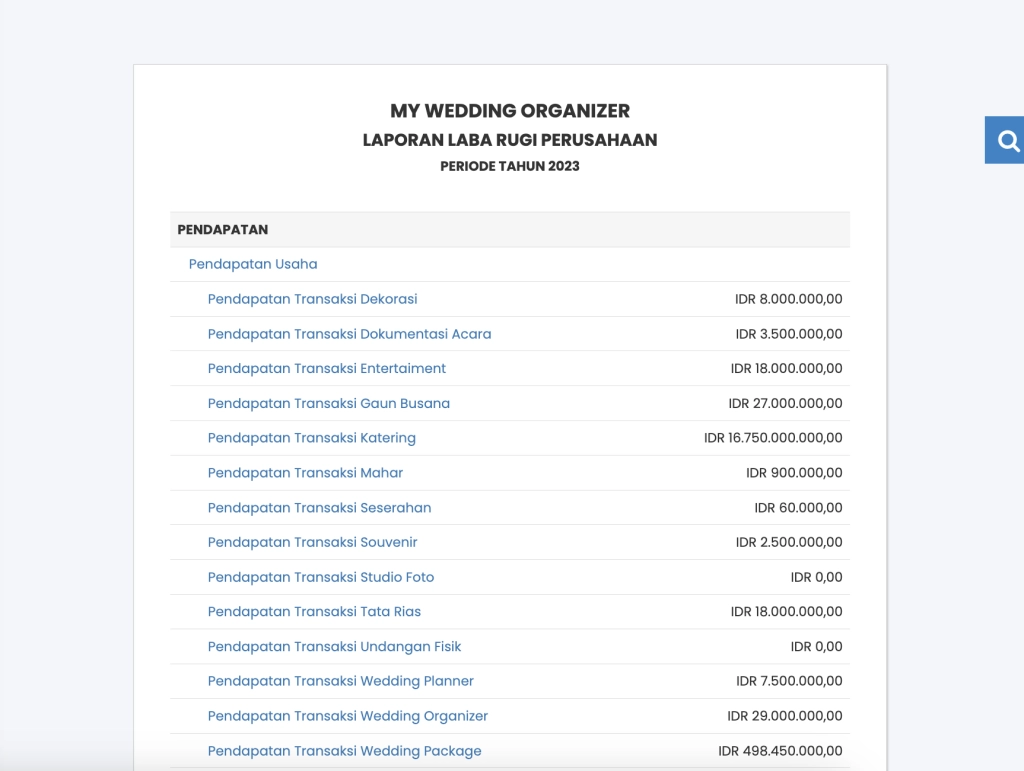1024x771 pixels.
Task: View Pendapatan Transaksi Wedding Package details
Action: click(x=344, y=750)
